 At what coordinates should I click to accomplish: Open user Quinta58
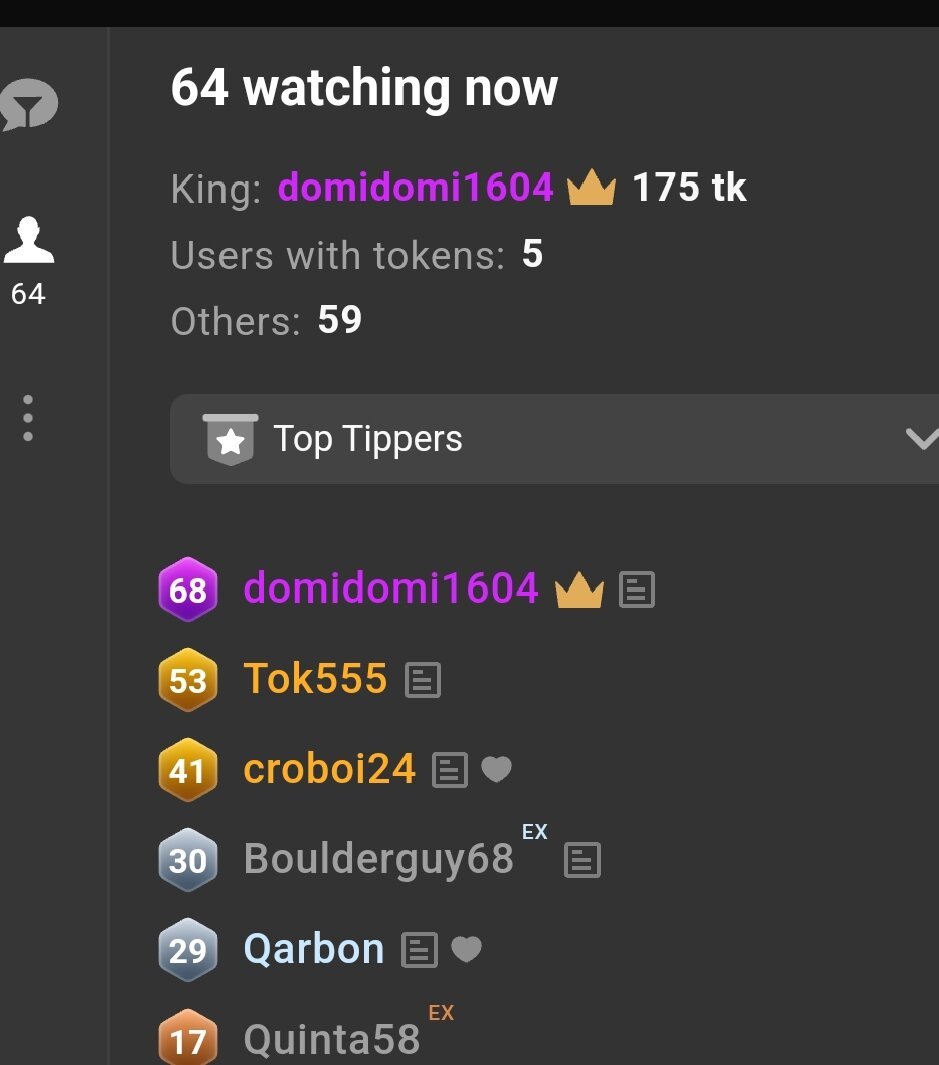click(332, 1039)
